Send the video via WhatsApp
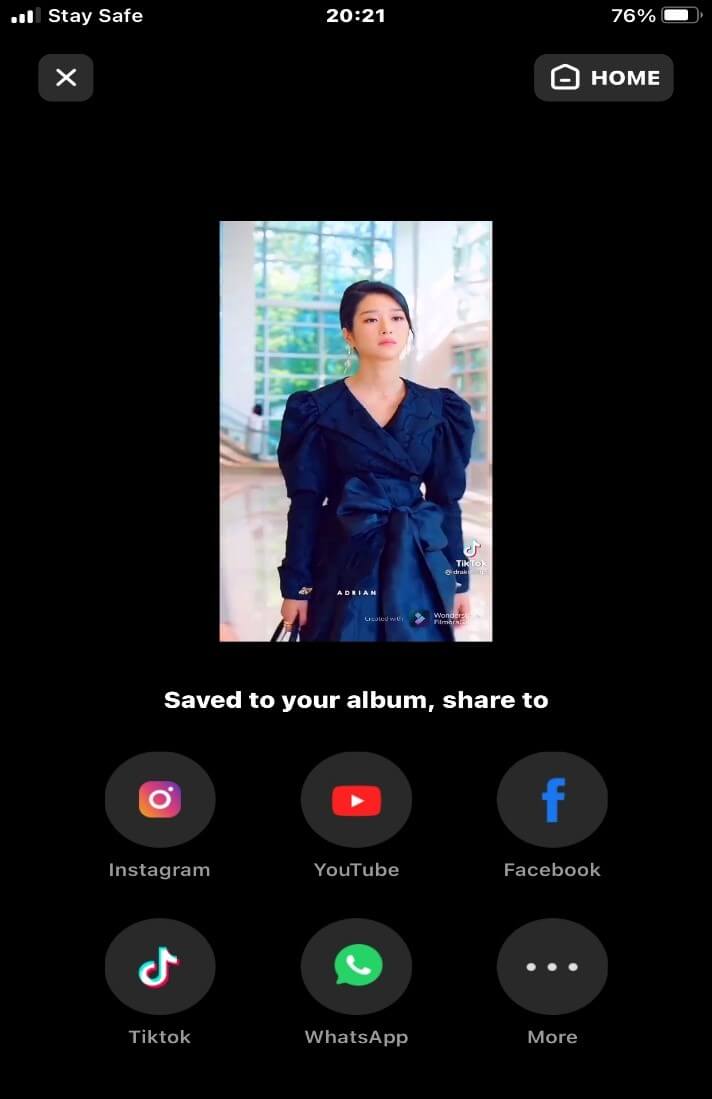Image resolution: width=712 pixels, height=1099 pixels. pos(356,967)
